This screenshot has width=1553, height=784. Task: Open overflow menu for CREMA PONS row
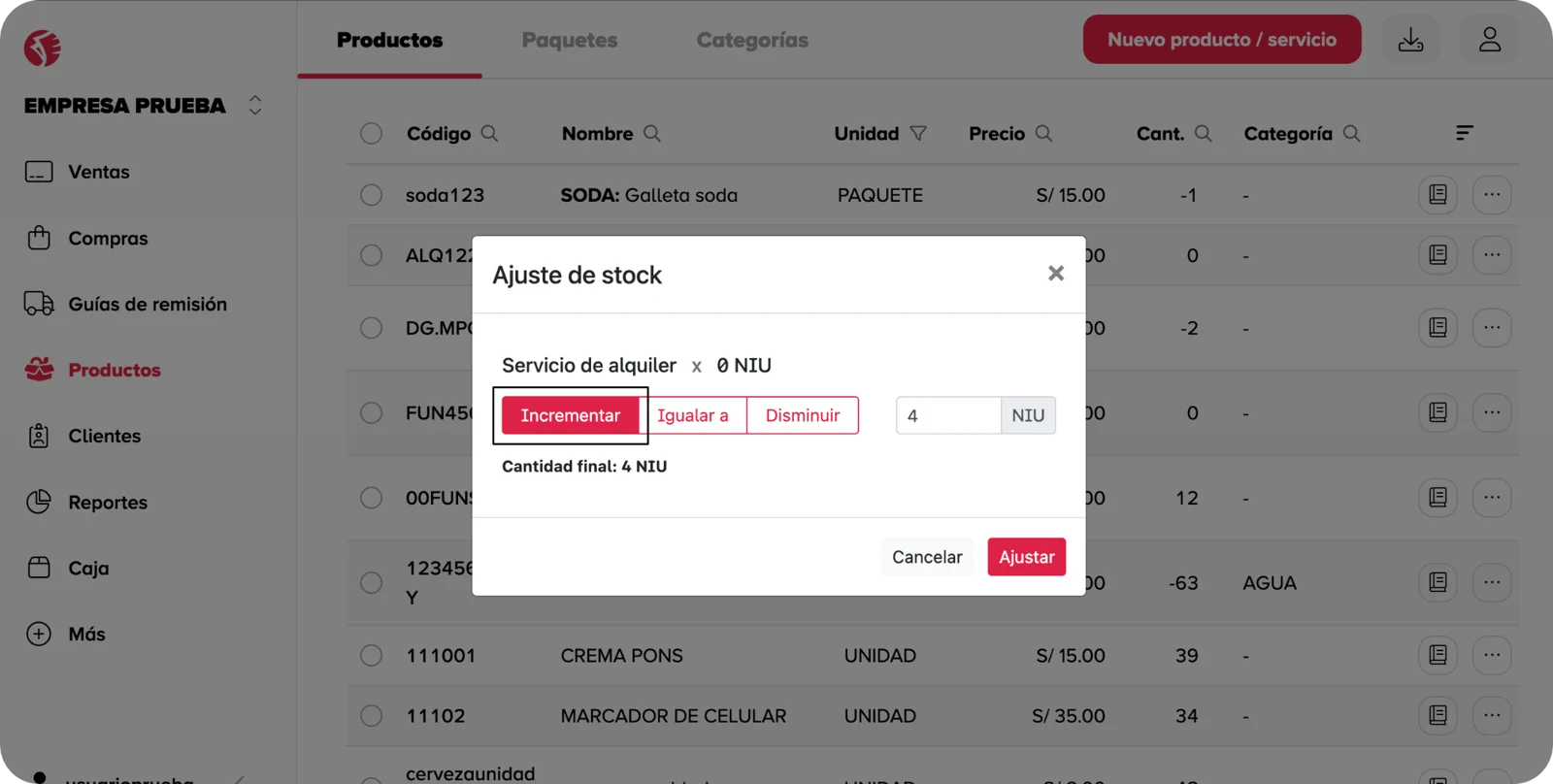pyautogui.click(x=1491, y=655)
